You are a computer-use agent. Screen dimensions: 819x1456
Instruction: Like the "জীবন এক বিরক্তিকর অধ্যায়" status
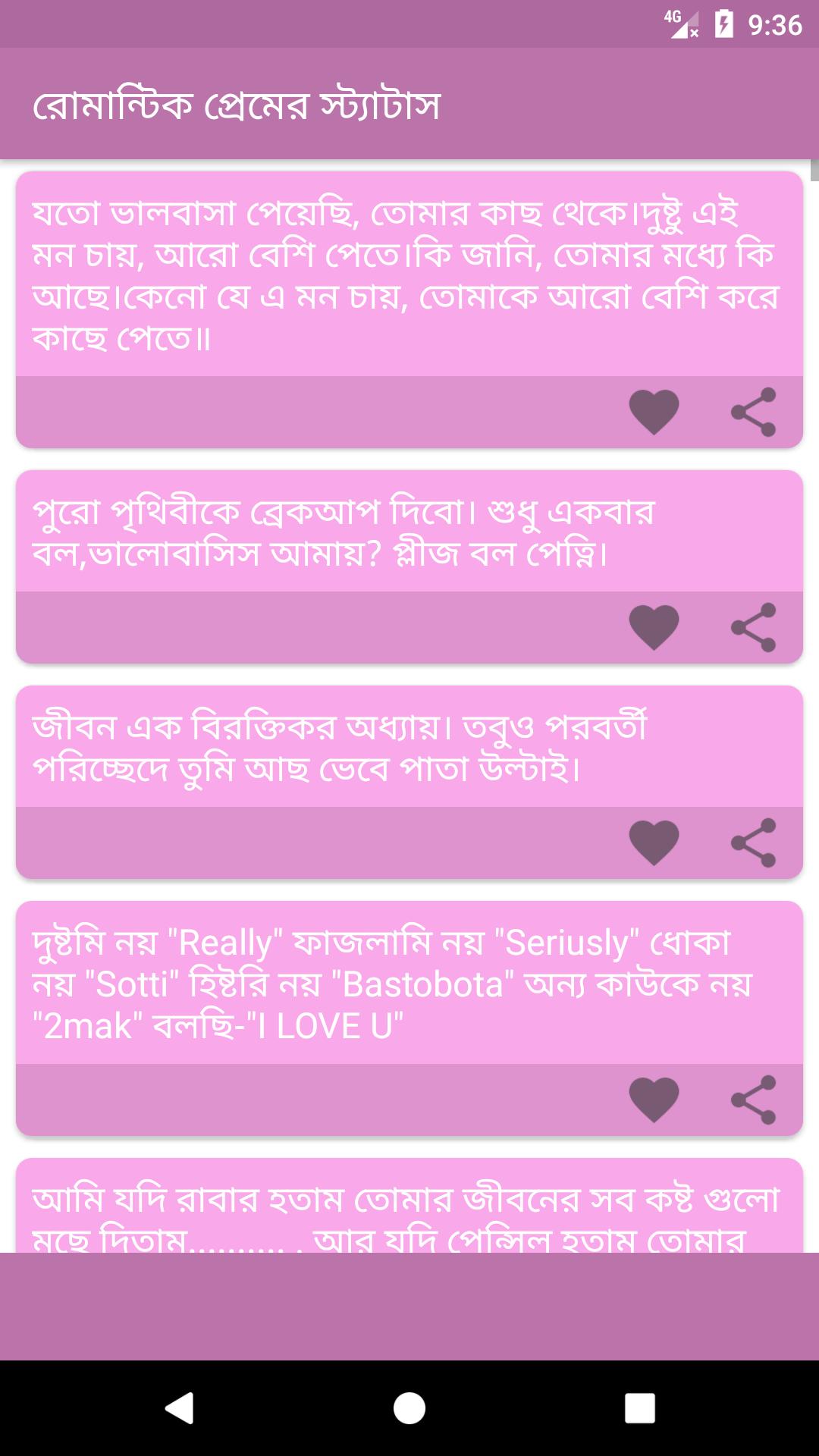pyautogui.click(x=654, y=843)
